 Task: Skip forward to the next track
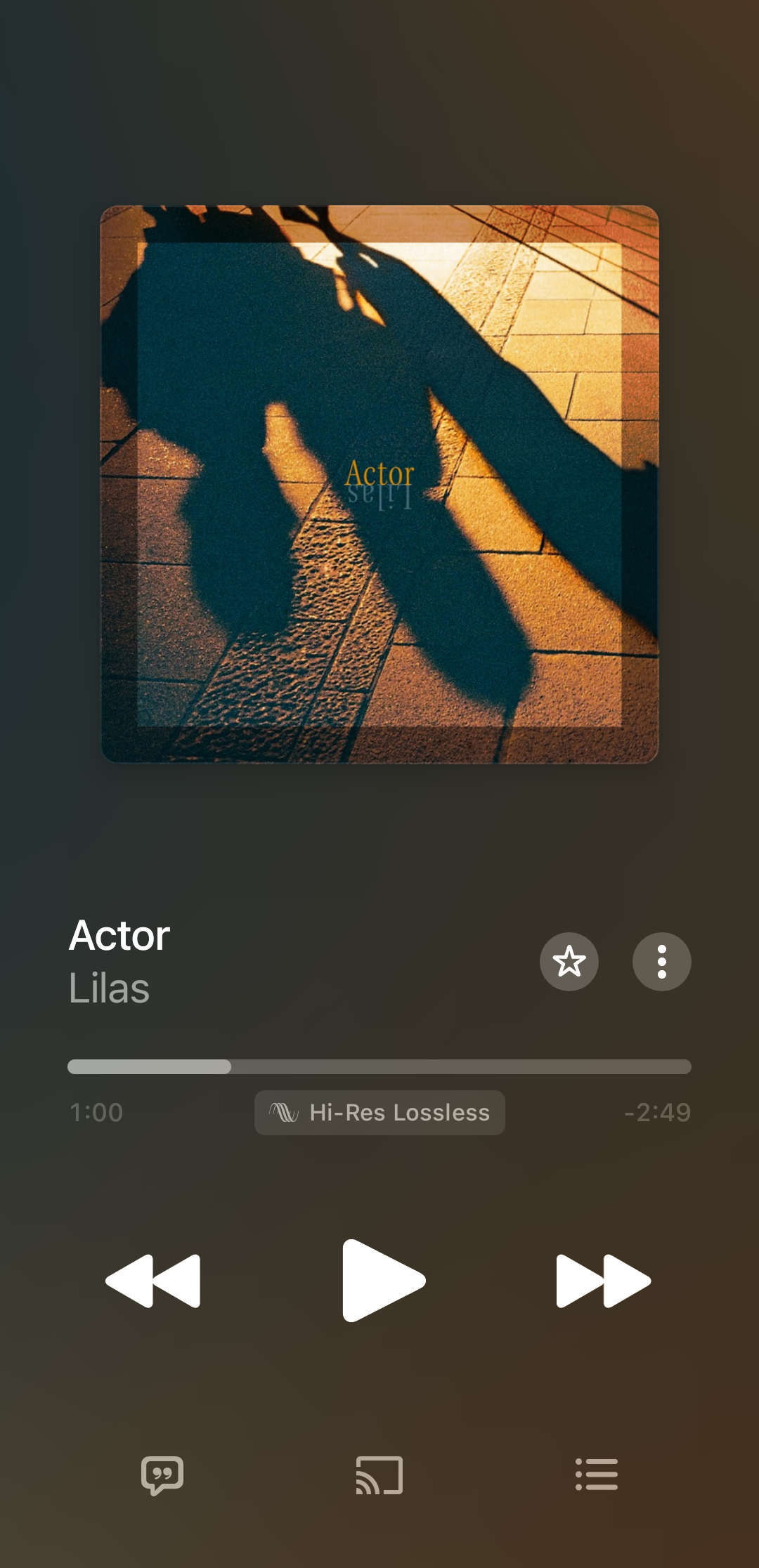tap(603, 1281)
